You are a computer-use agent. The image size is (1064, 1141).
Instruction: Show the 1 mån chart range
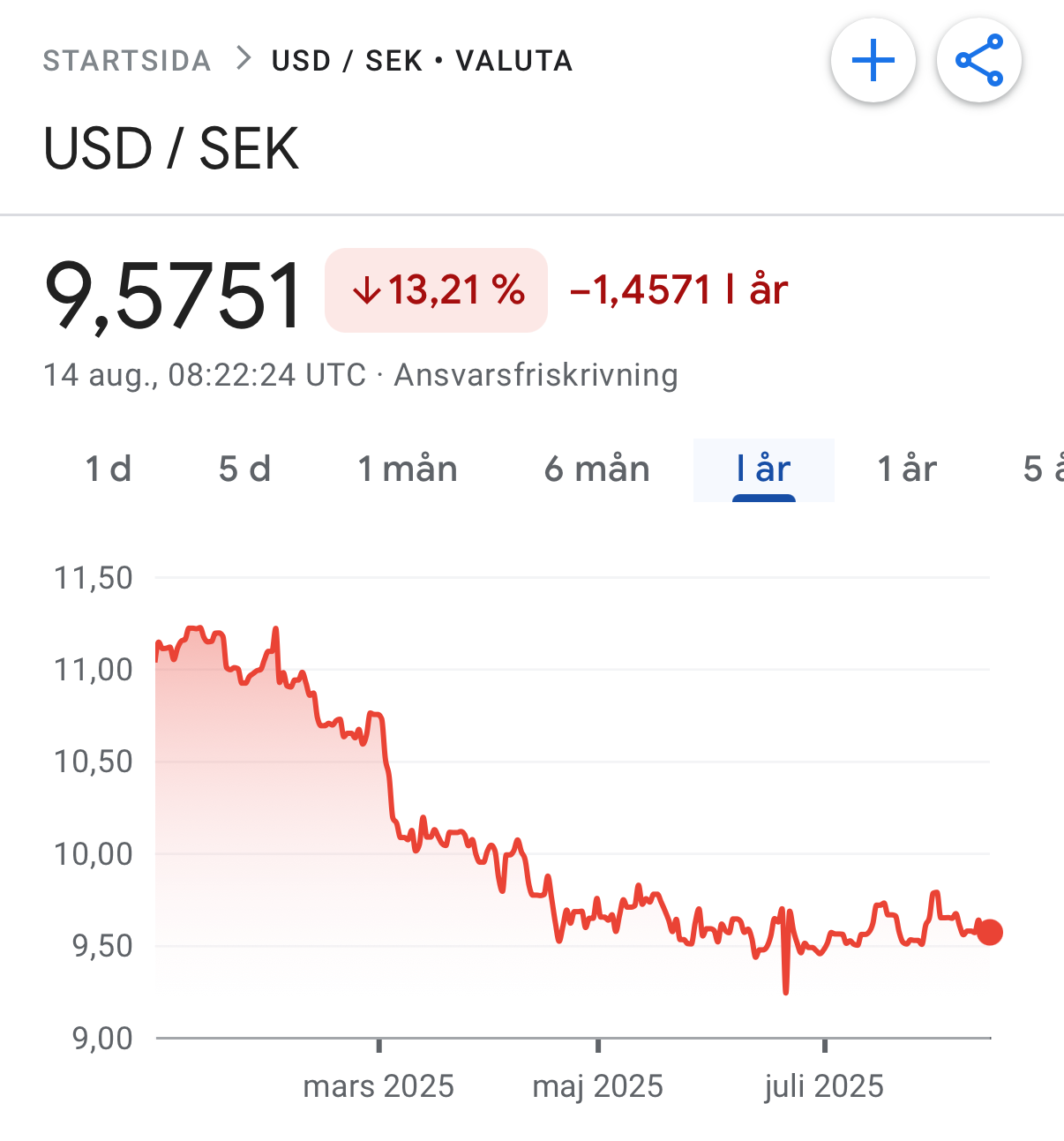tap(407, 469)
